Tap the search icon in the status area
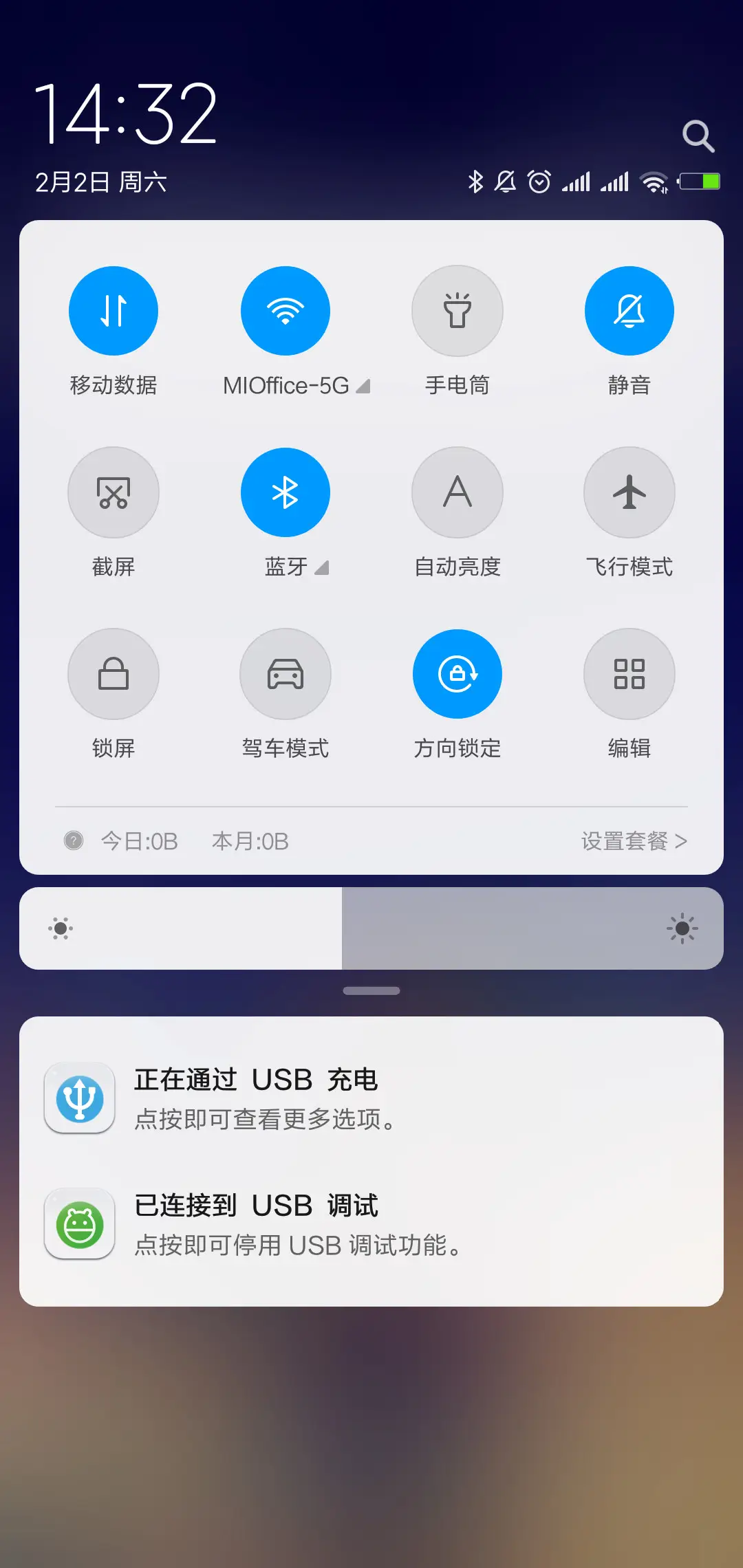743x1568 pixels. (698, 135)
